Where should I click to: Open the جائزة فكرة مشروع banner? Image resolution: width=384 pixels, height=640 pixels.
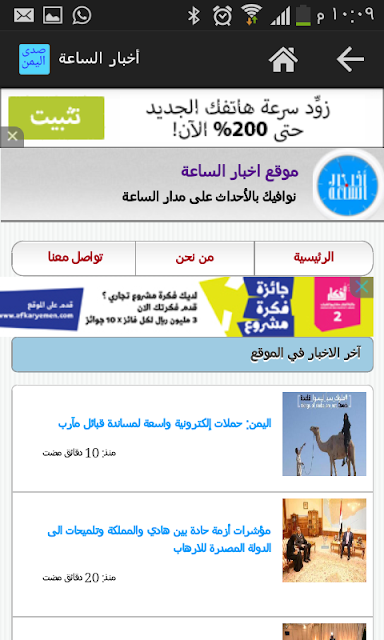(186, 307)
